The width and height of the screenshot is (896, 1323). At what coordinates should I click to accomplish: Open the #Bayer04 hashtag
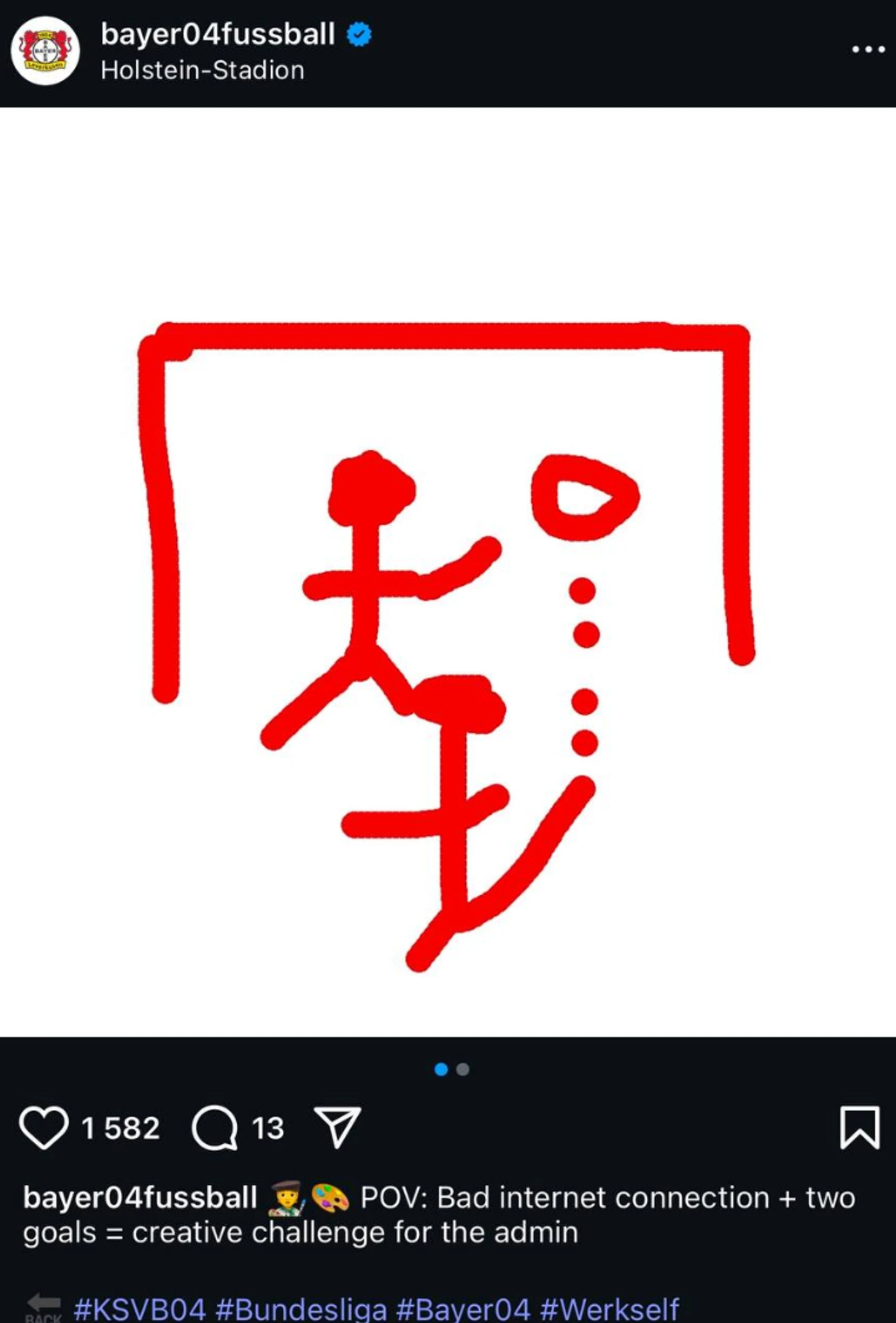(463, 1309)
